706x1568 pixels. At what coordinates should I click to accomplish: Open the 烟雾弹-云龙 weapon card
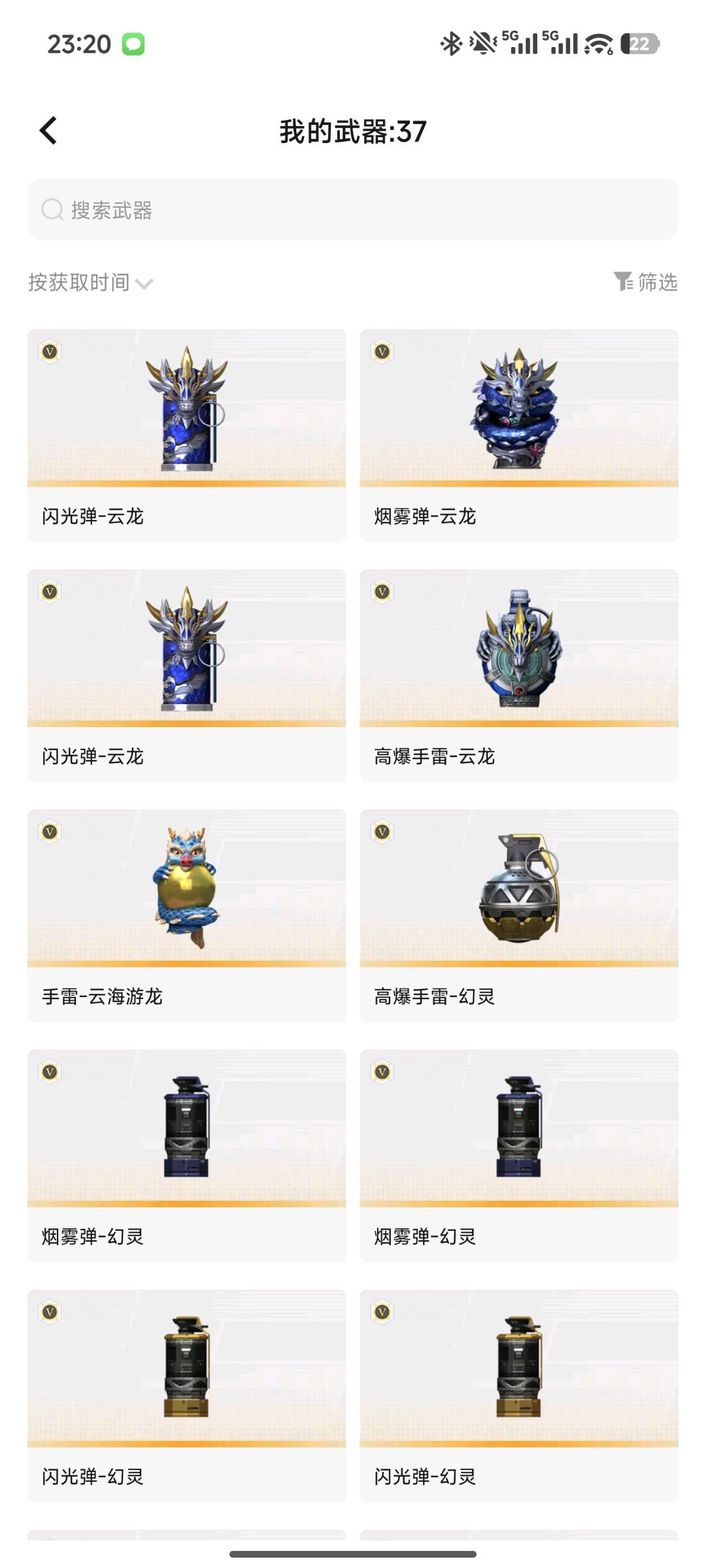coord(519,436)
